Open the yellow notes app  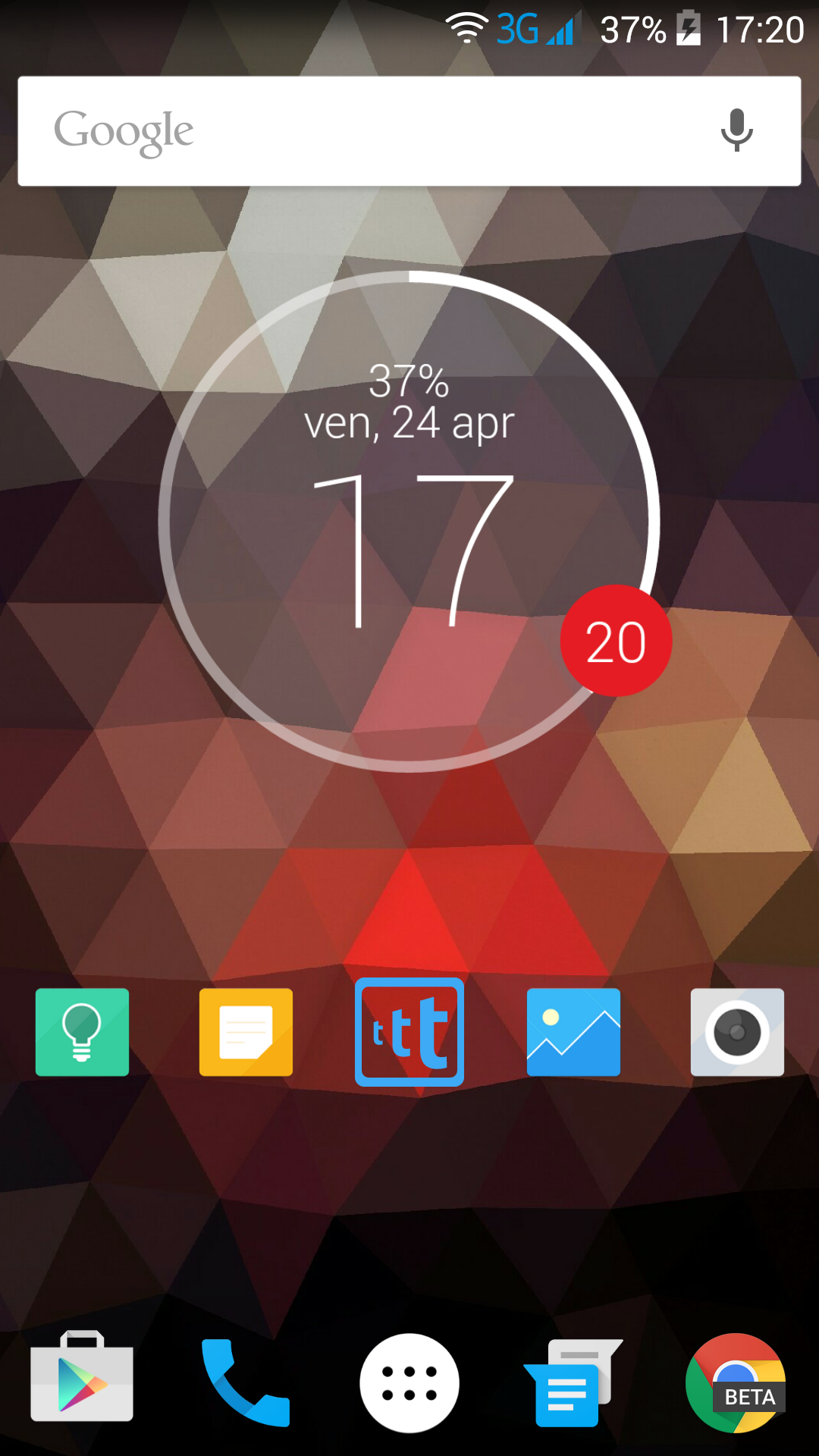(x=246, y=1032)
